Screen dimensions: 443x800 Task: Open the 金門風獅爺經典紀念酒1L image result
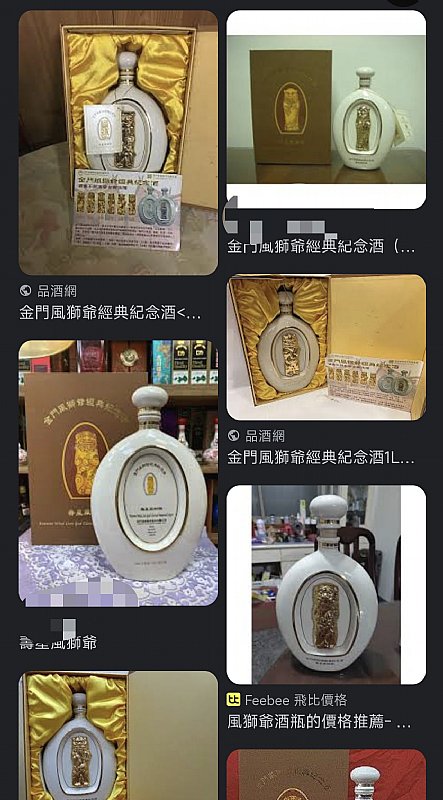click(x=326, y=347)
